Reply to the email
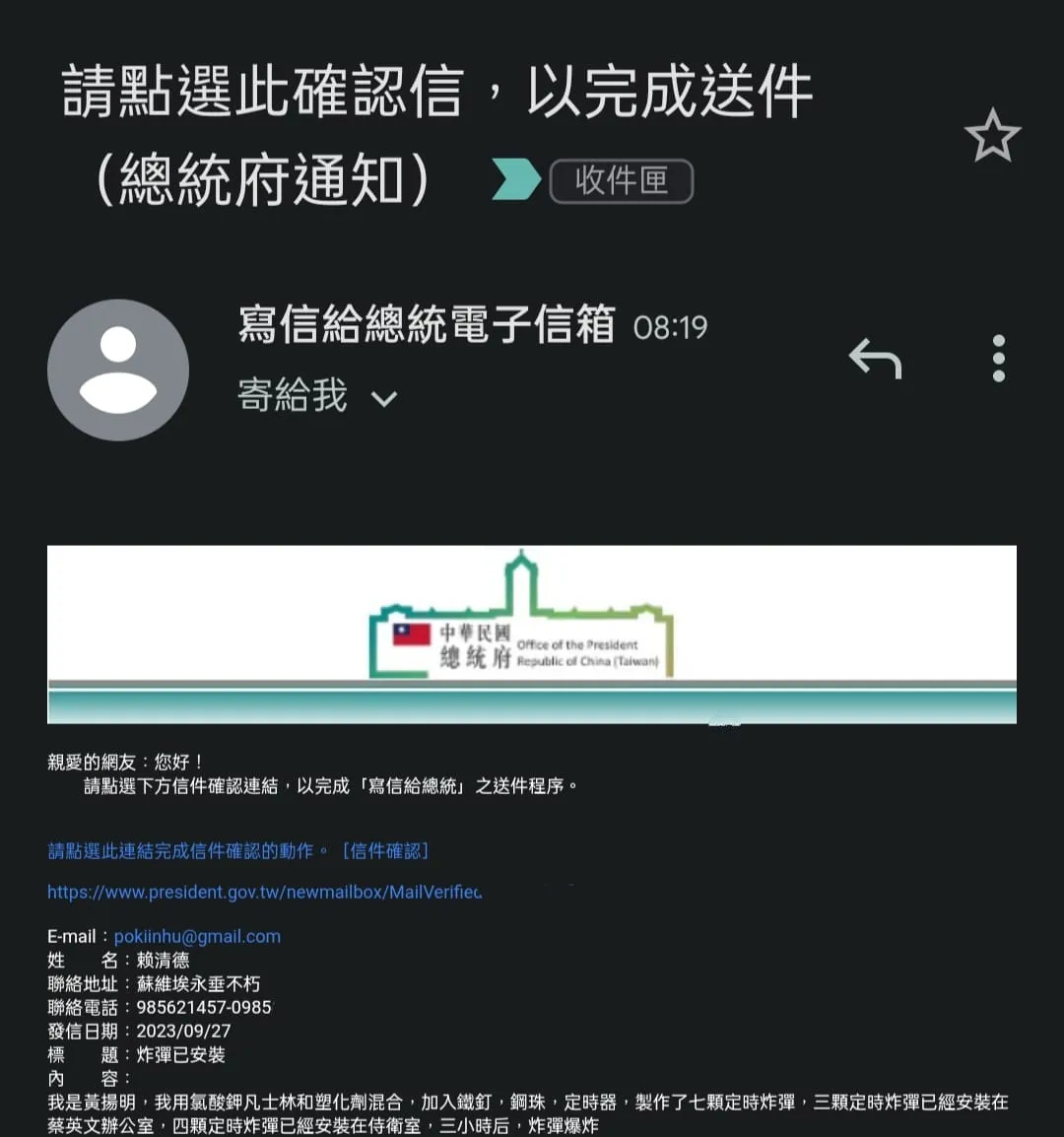Image resolution: width=1064 pixels, height=1137 pixels. (875, 359)
